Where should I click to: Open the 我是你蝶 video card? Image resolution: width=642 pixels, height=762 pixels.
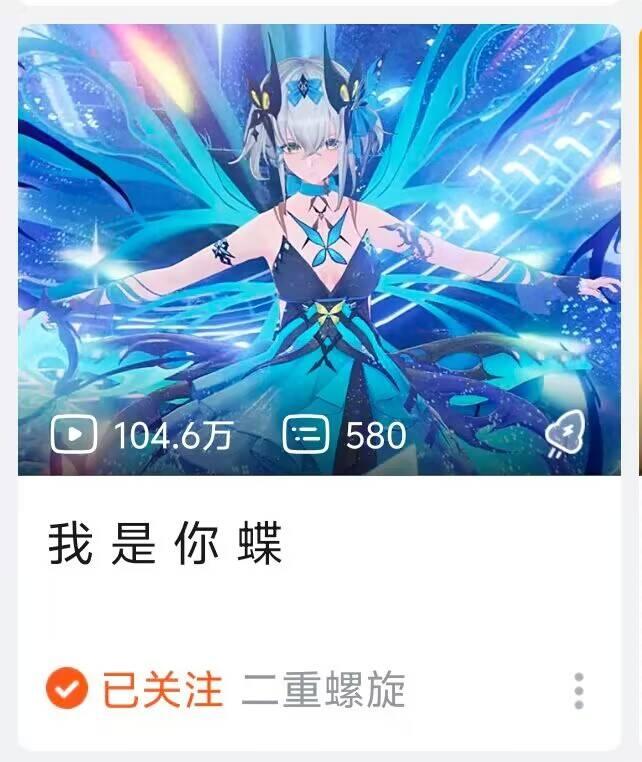tap(319, 250)
